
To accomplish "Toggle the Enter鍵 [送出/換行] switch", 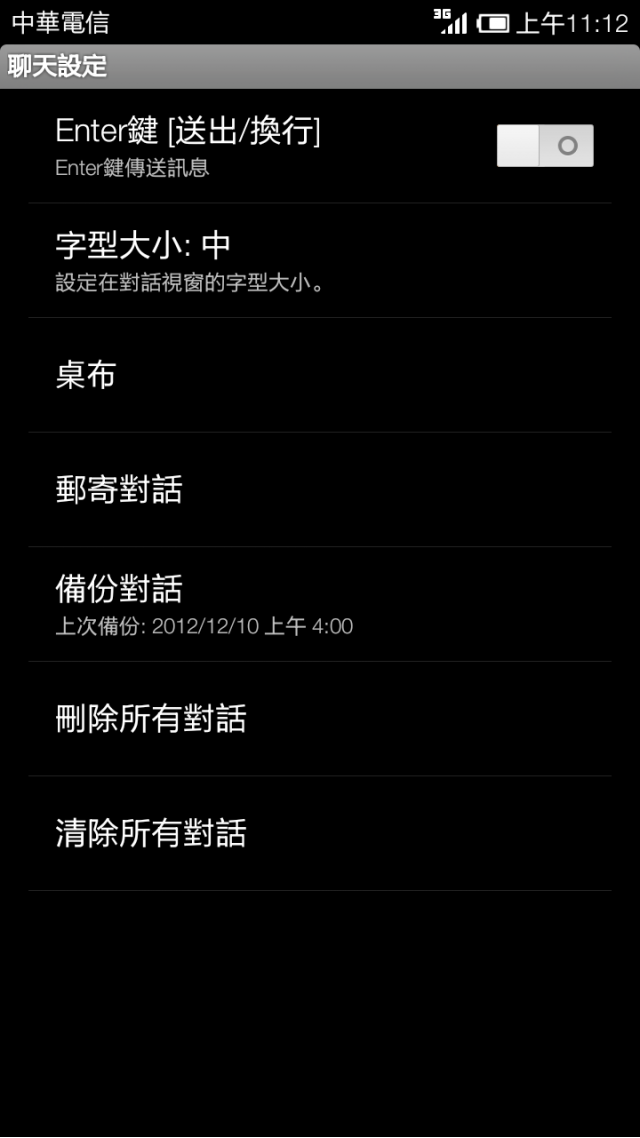I will click(x=545, y=146).
